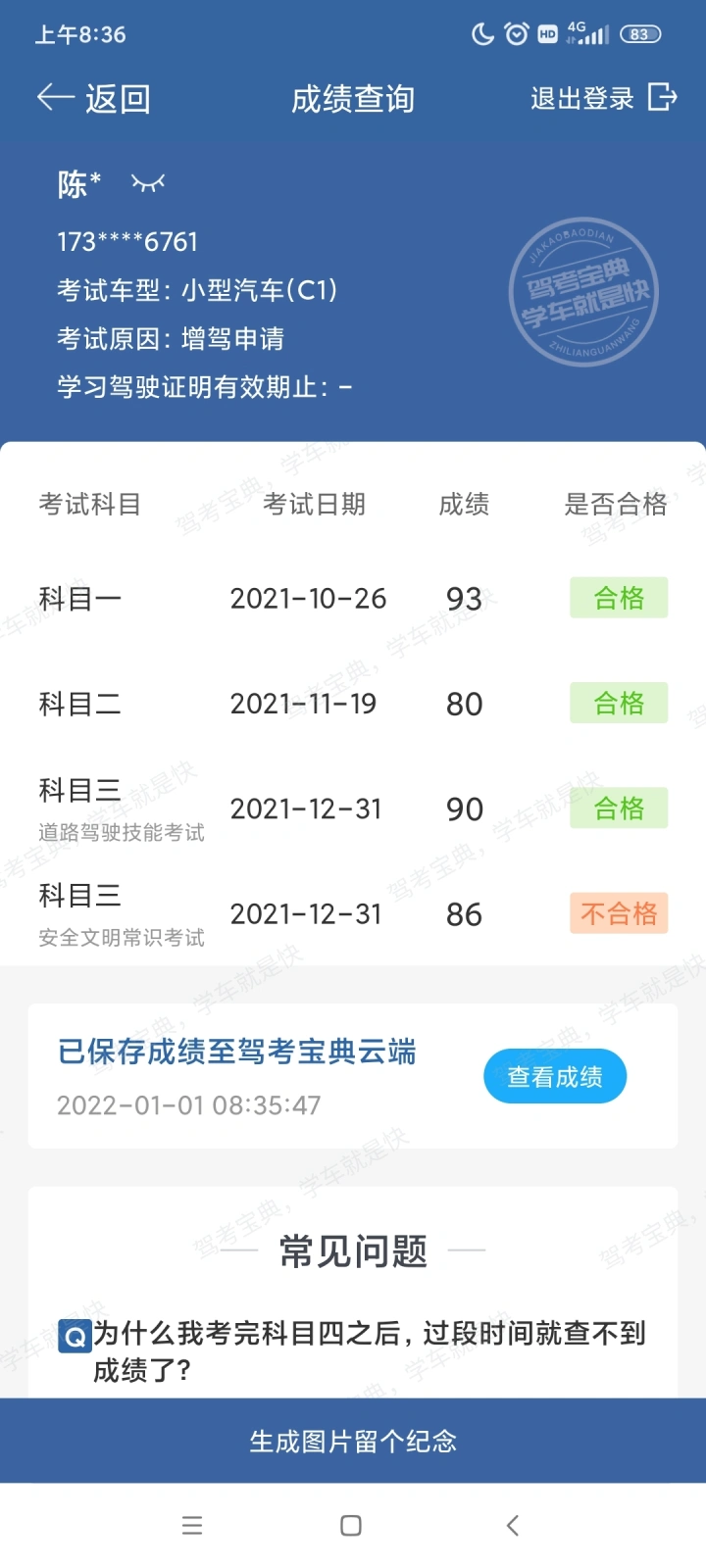Tap the system back button
The height and width of the screenshot is (1568, 706).
tap(512, 1525)
